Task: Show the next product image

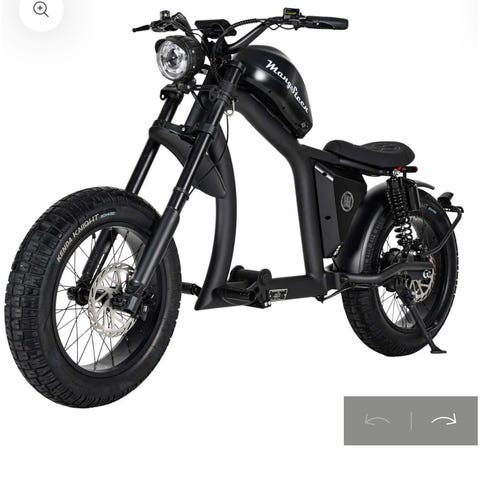Action: (444, 420)
